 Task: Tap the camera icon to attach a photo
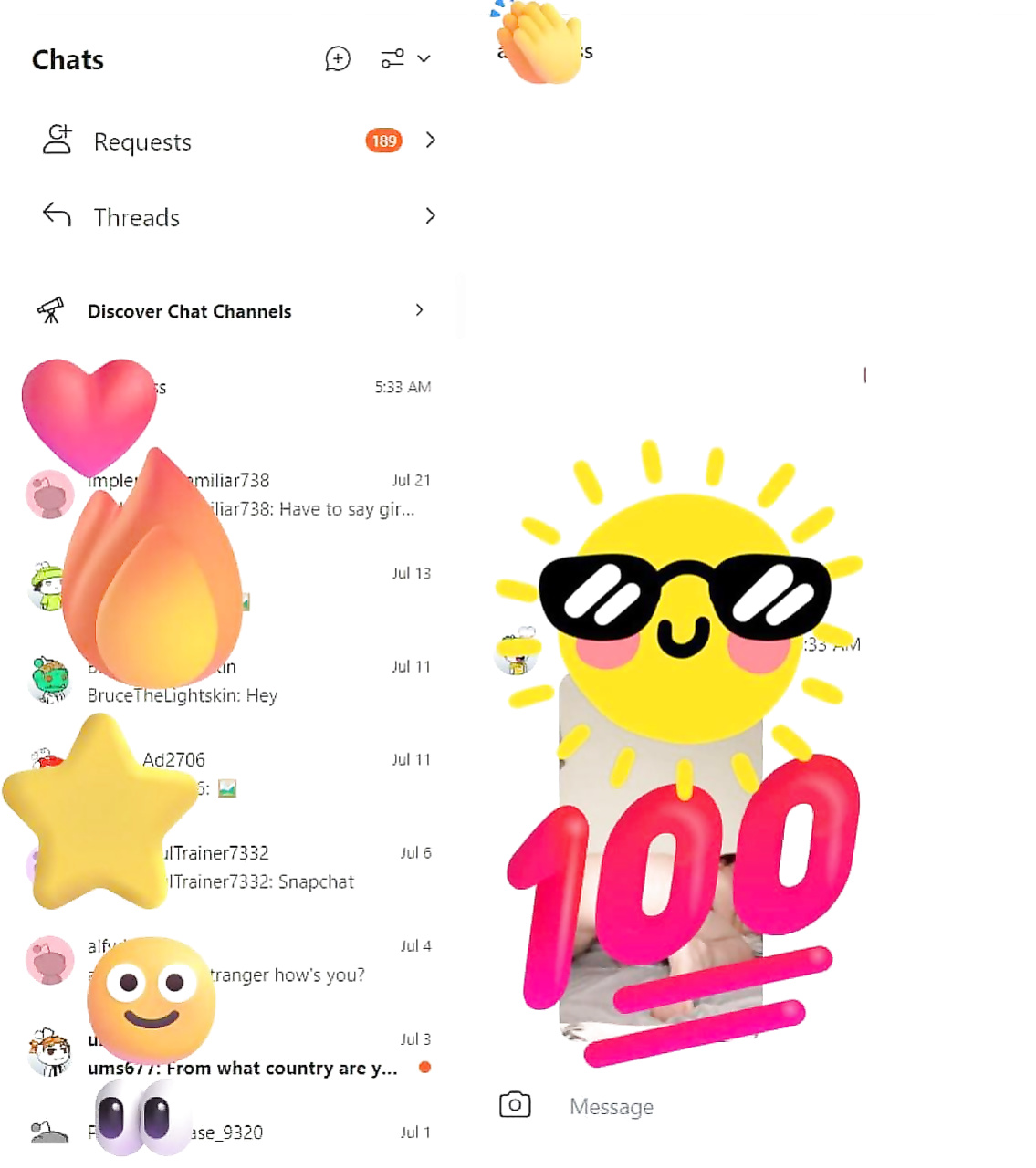(515, 1105)
